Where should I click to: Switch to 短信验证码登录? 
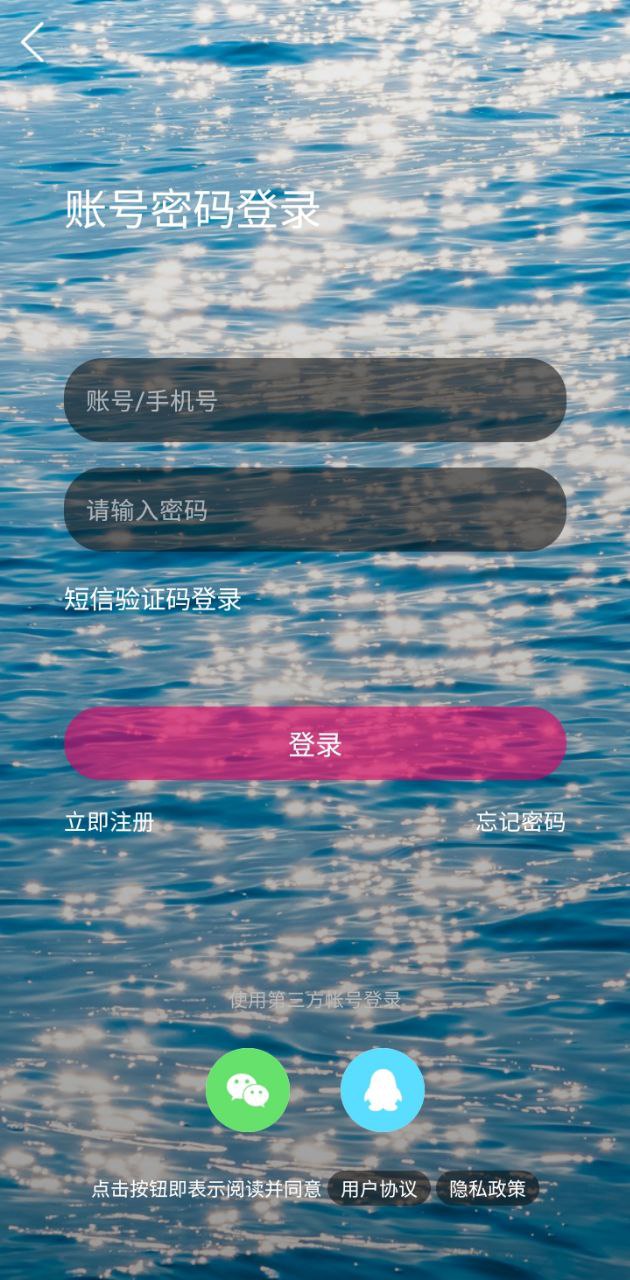(x=153, y=600)
